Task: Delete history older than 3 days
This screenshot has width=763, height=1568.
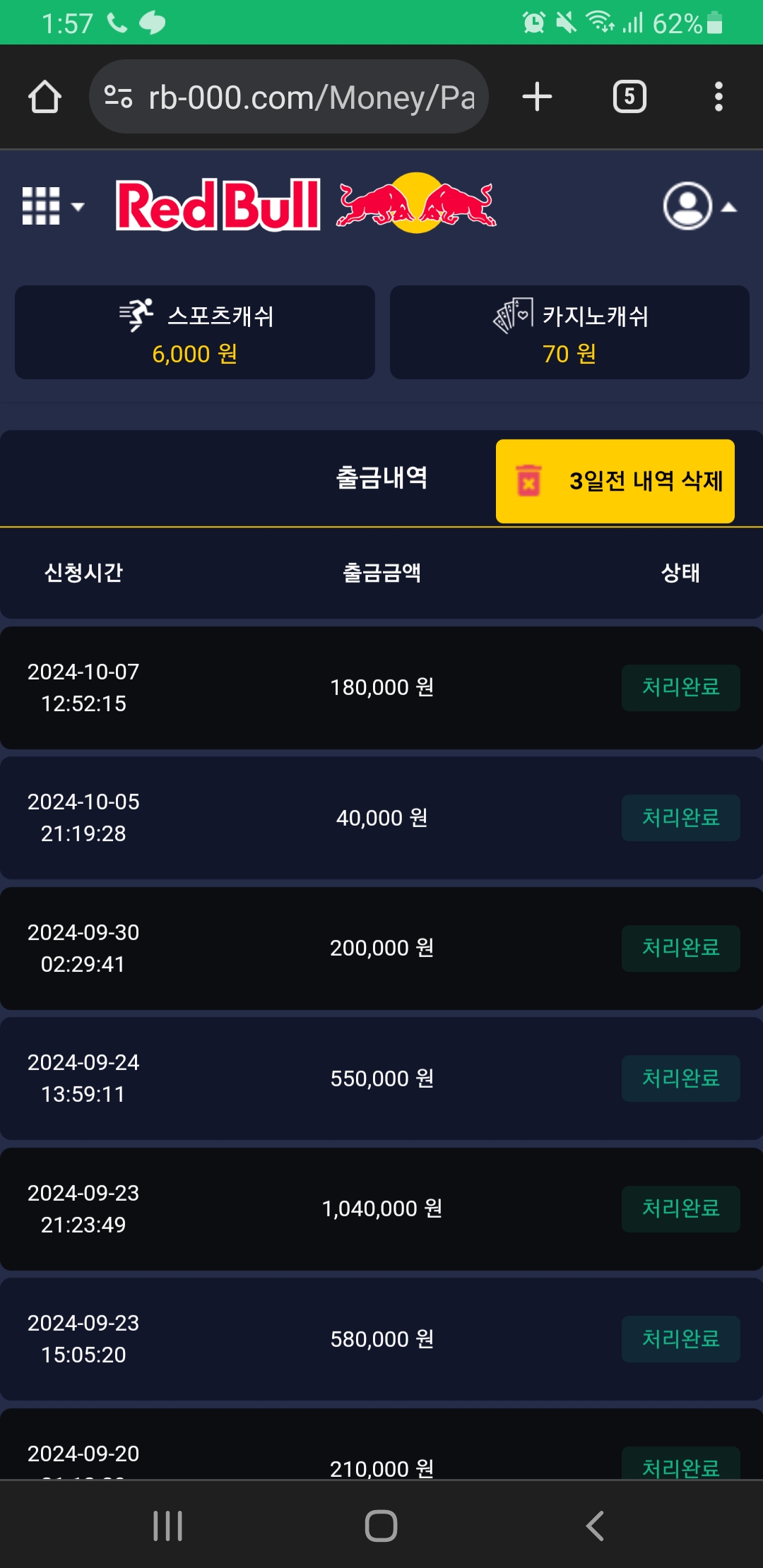Action: tap(615, 481)
